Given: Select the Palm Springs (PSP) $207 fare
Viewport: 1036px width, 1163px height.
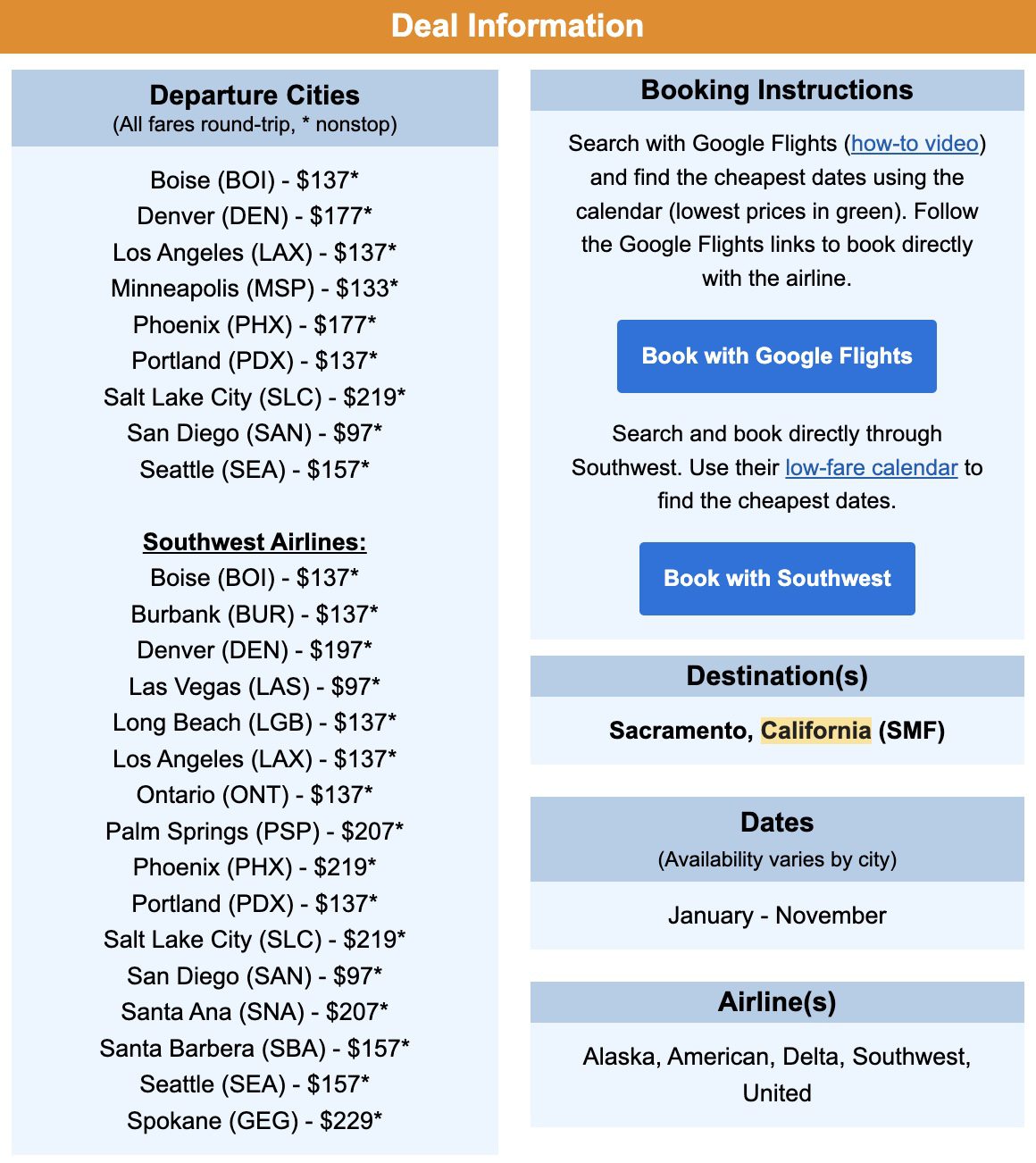Looking at the screenshot, I should [x=254, y=831].
